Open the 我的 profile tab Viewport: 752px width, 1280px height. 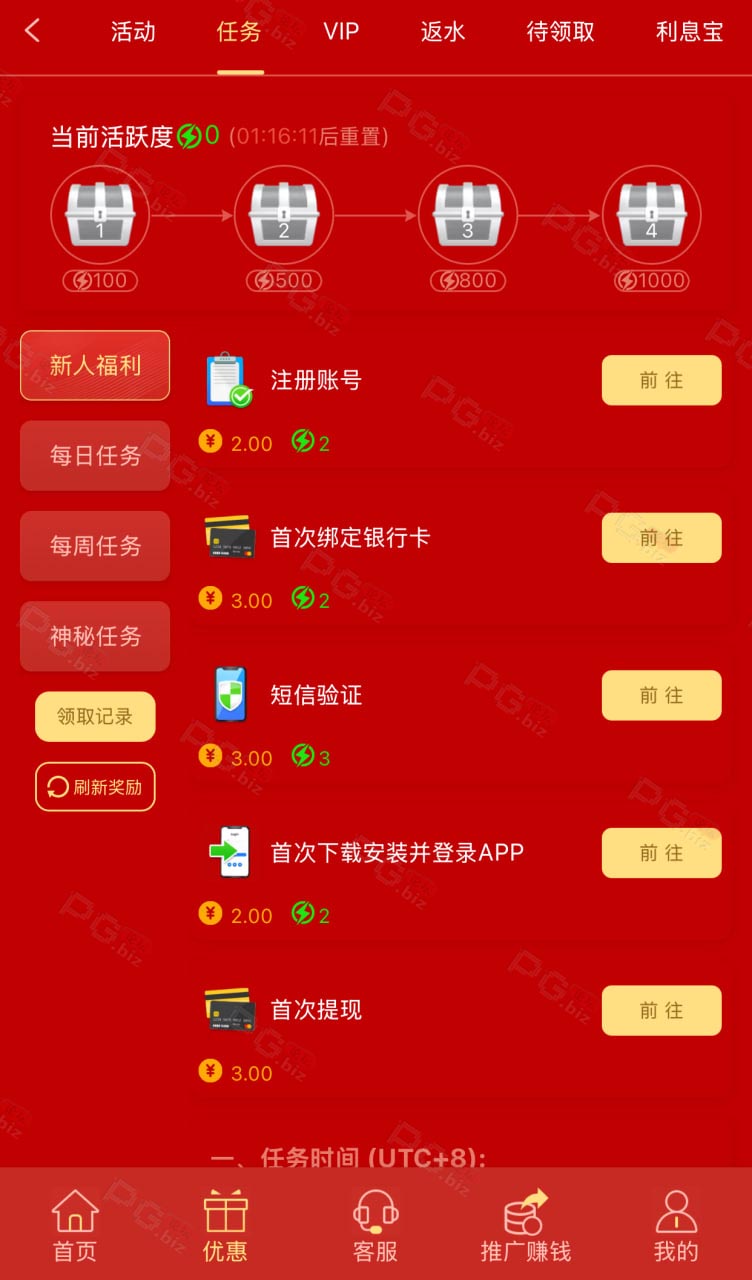pyautogui.click(x=676, y=1226)
